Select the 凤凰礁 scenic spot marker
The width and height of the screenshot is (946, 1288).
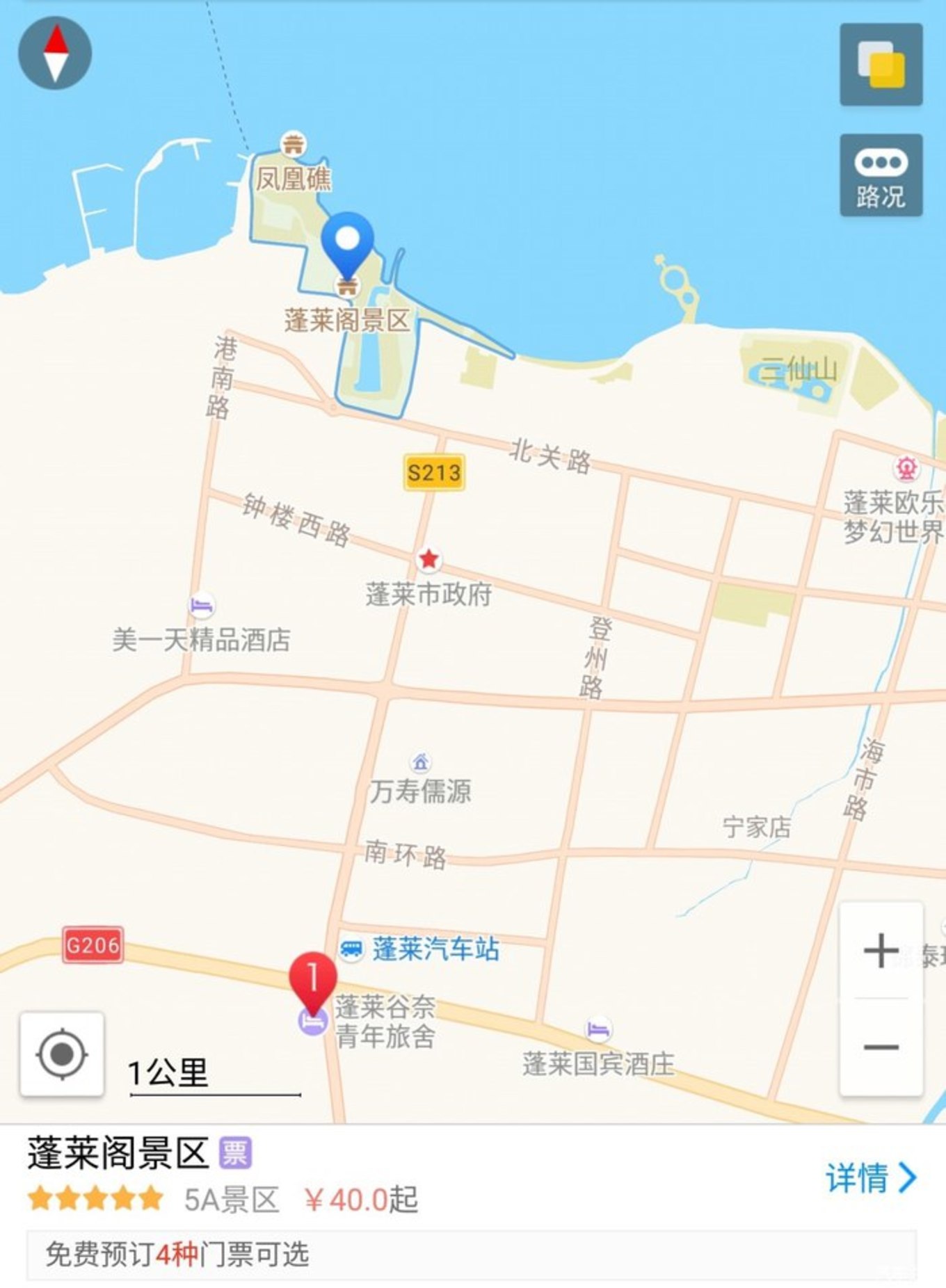click(294, 145)
